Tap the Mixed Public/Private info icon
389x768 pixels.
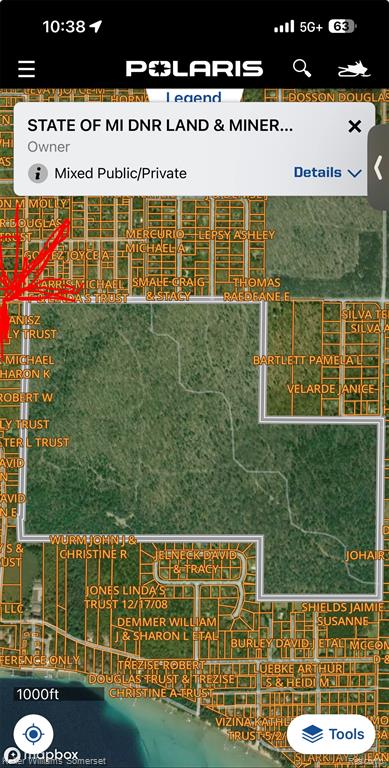pos(38,173)
